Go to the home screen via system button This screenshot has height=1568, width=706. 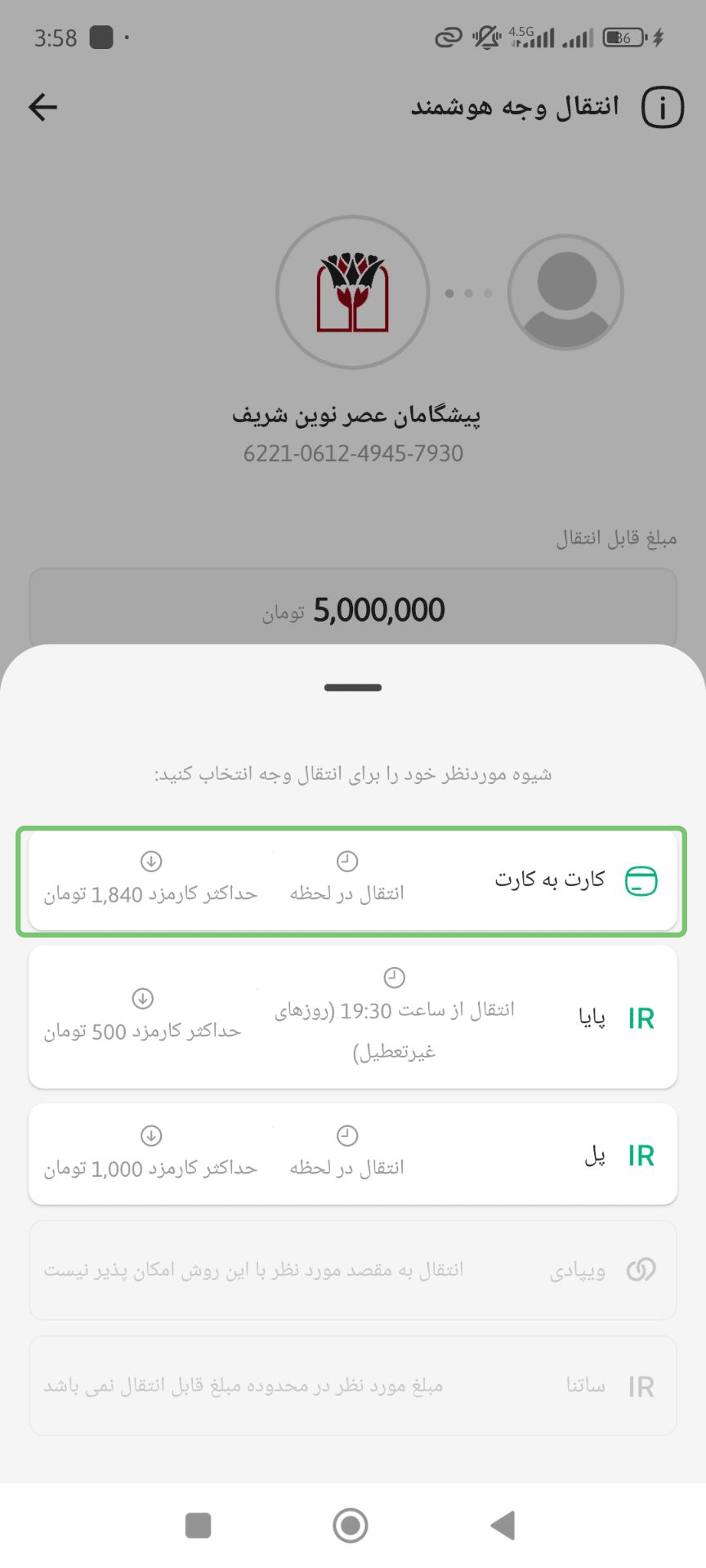[351, 1525]
